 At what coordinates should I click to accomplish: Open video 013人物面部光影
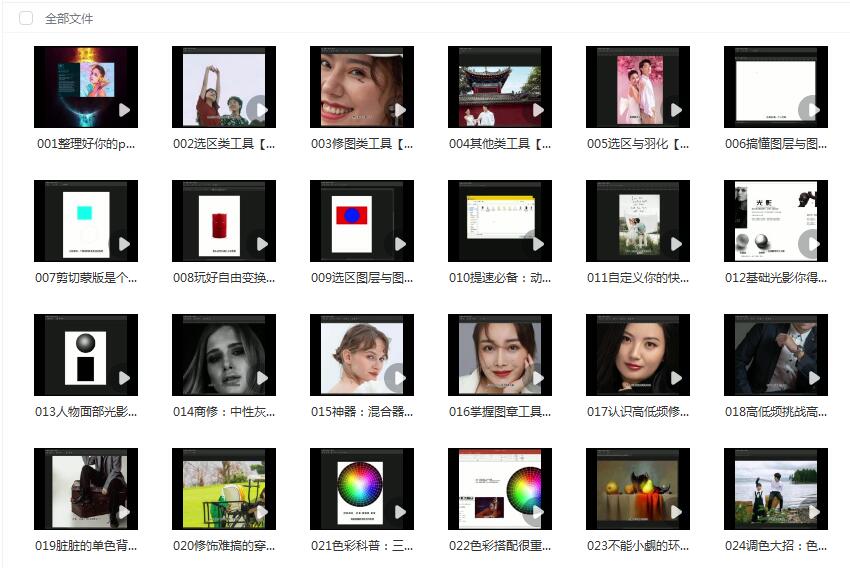pos(85,355)
